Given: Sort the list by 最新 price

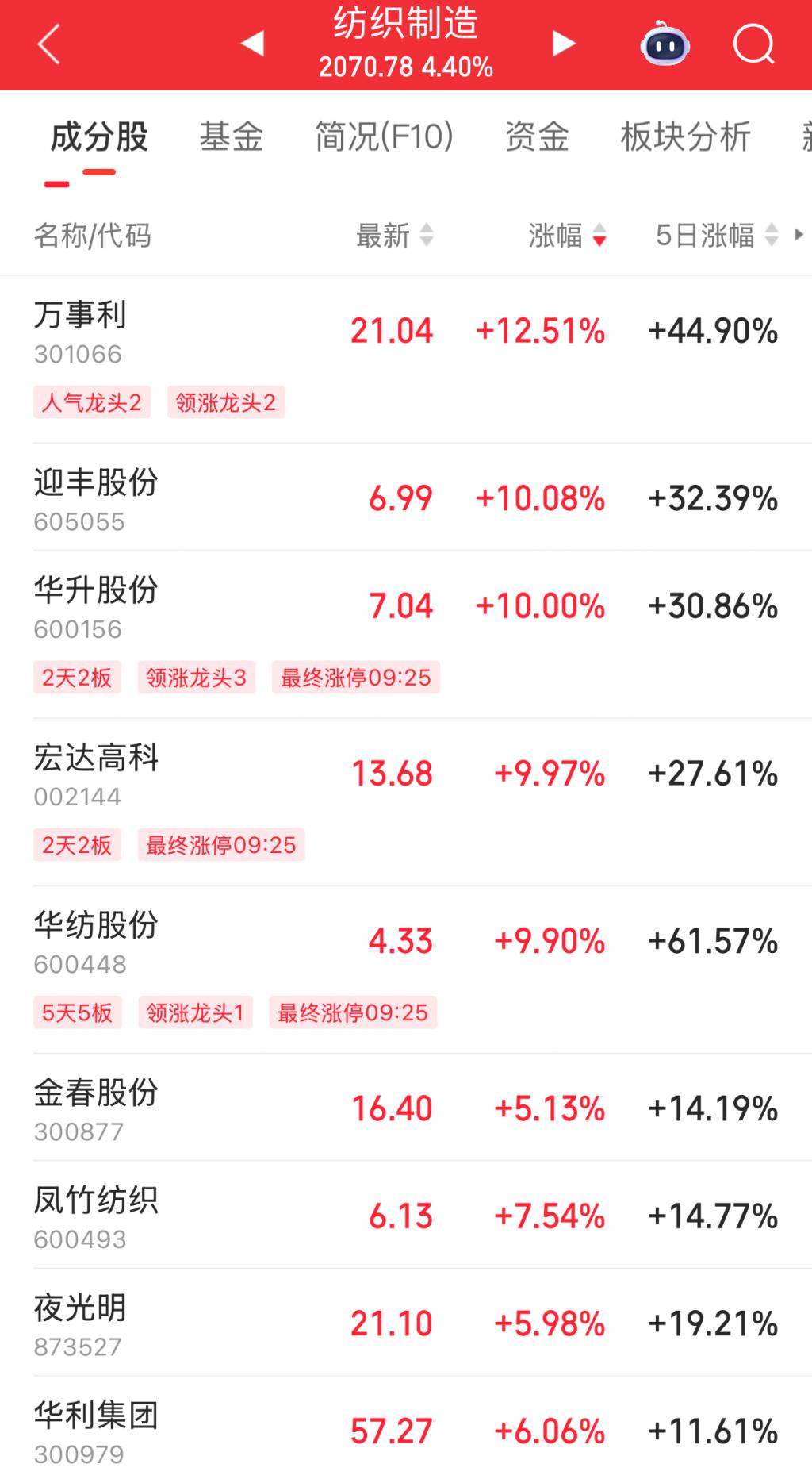Looking at the screenshot, I should (395, 235).
